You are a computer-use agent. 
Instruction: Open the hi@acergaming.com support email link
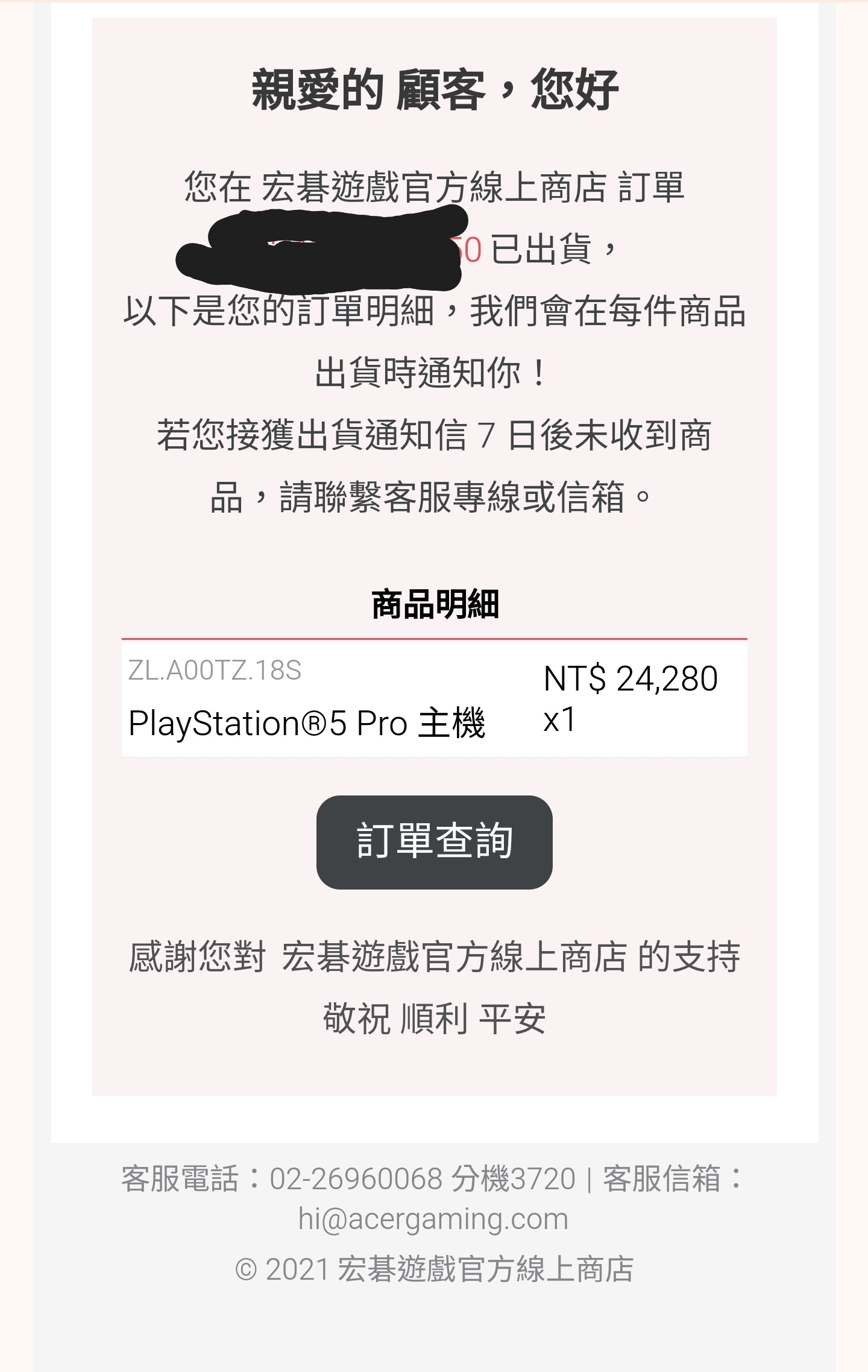pos(433,1219)
